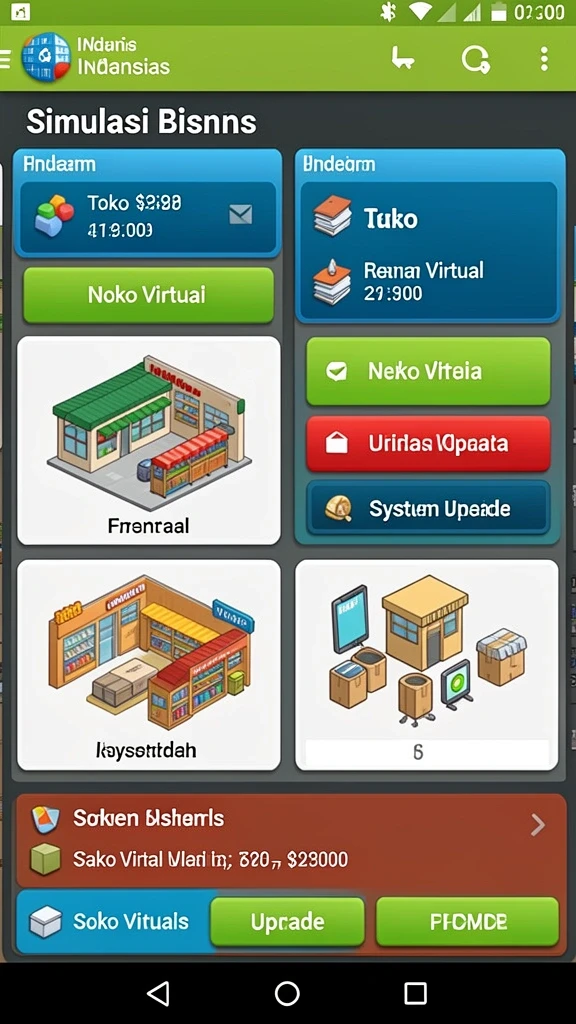Open the Kaysentdah store tile
Screen dimensions: 576x1024
tap(149, 665)
